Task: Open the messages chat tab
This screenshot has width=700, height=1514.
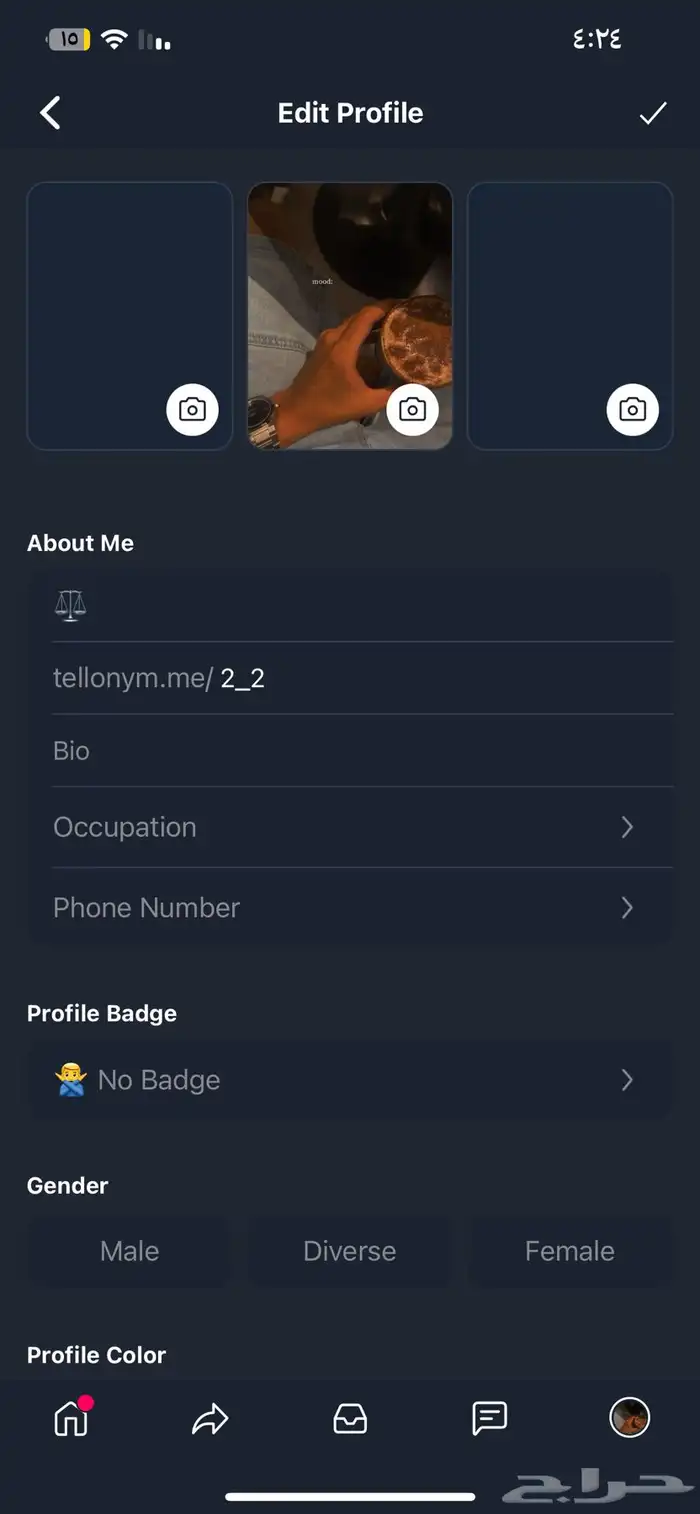Action: [x=490, y=1417]
